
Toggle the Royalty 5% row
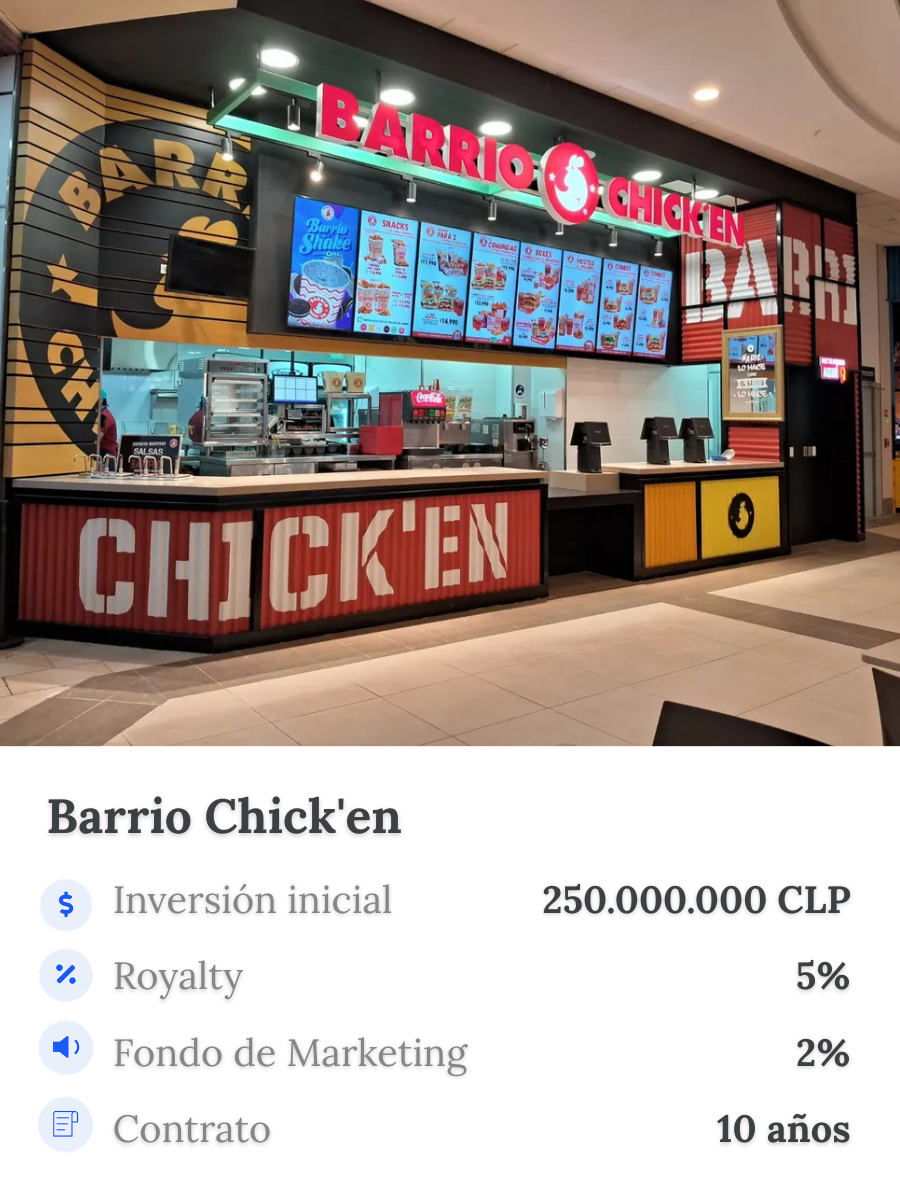(x=450, y=977)
